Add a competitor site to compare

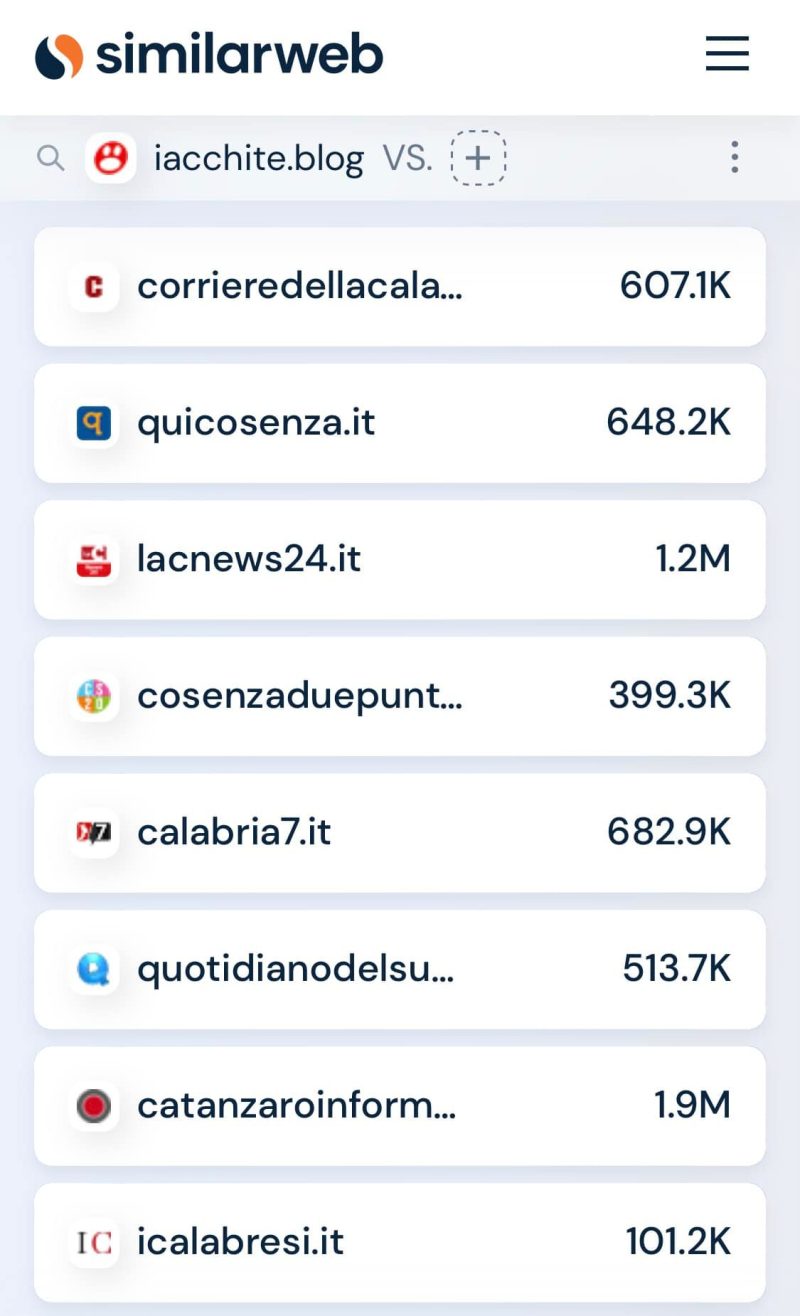(x=478, y=158)
